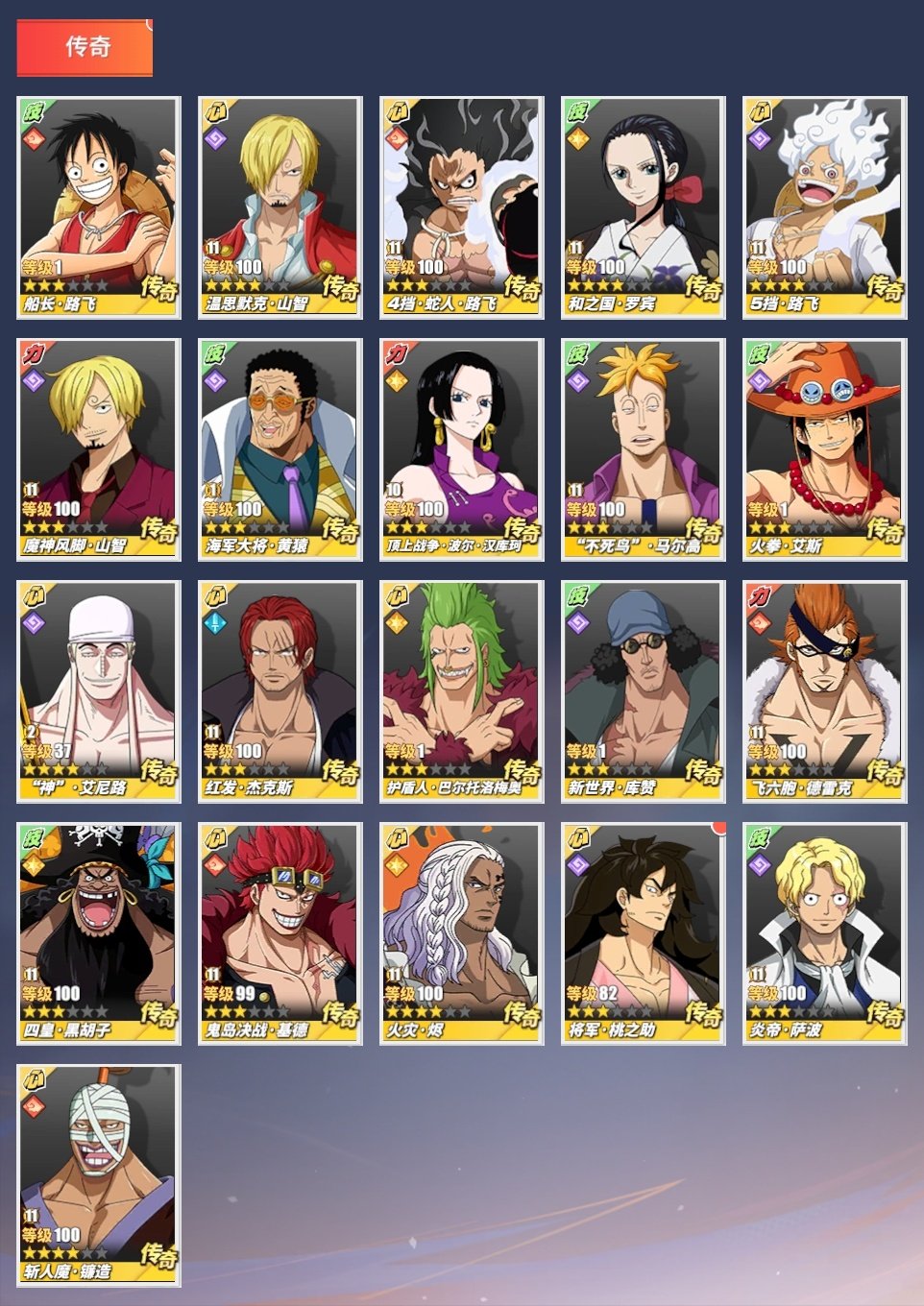Open the 船长·路飞 character card
Screen dimensions: 924x1306
(99, 207)
